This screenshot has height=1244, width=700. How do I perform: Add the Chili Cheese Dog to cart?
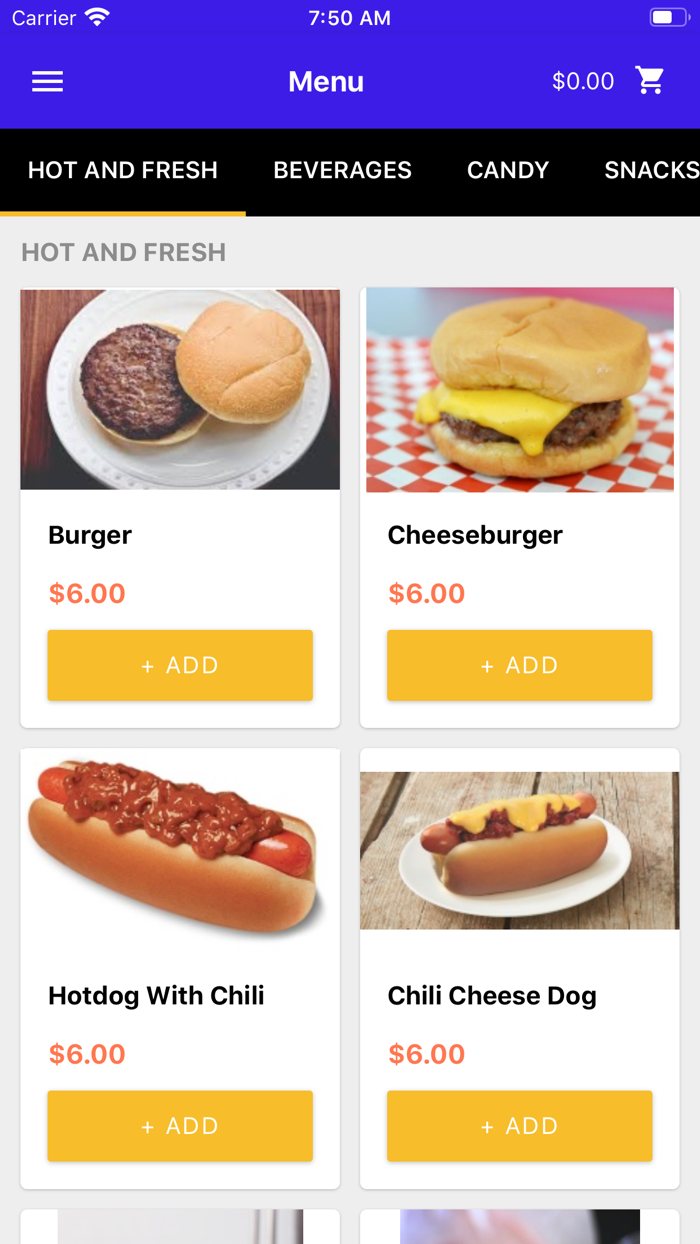[x=519, y=1126]
